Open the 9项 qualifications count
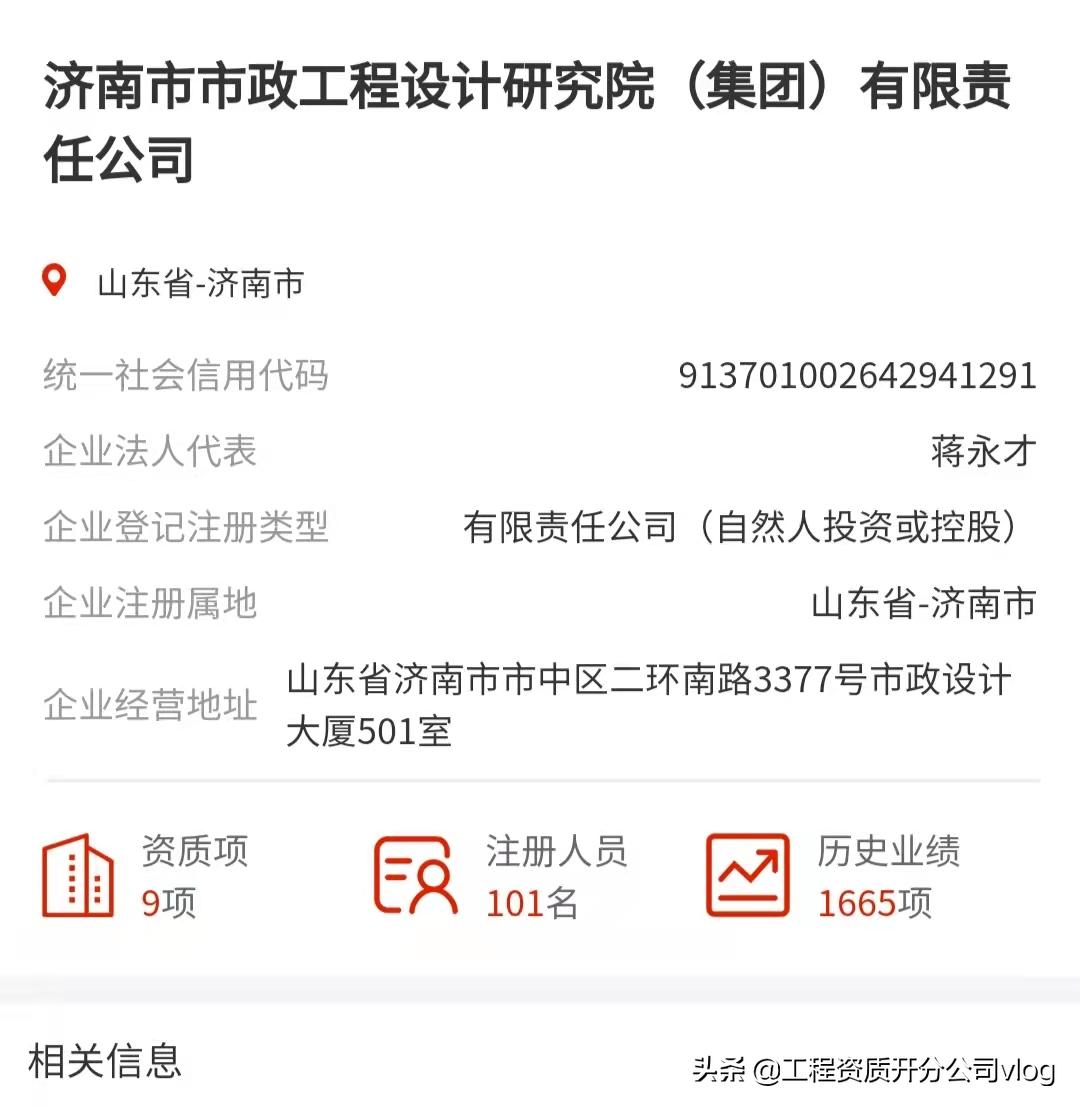The height and width of the screenshot is (1108, 1080). point(167,903)
